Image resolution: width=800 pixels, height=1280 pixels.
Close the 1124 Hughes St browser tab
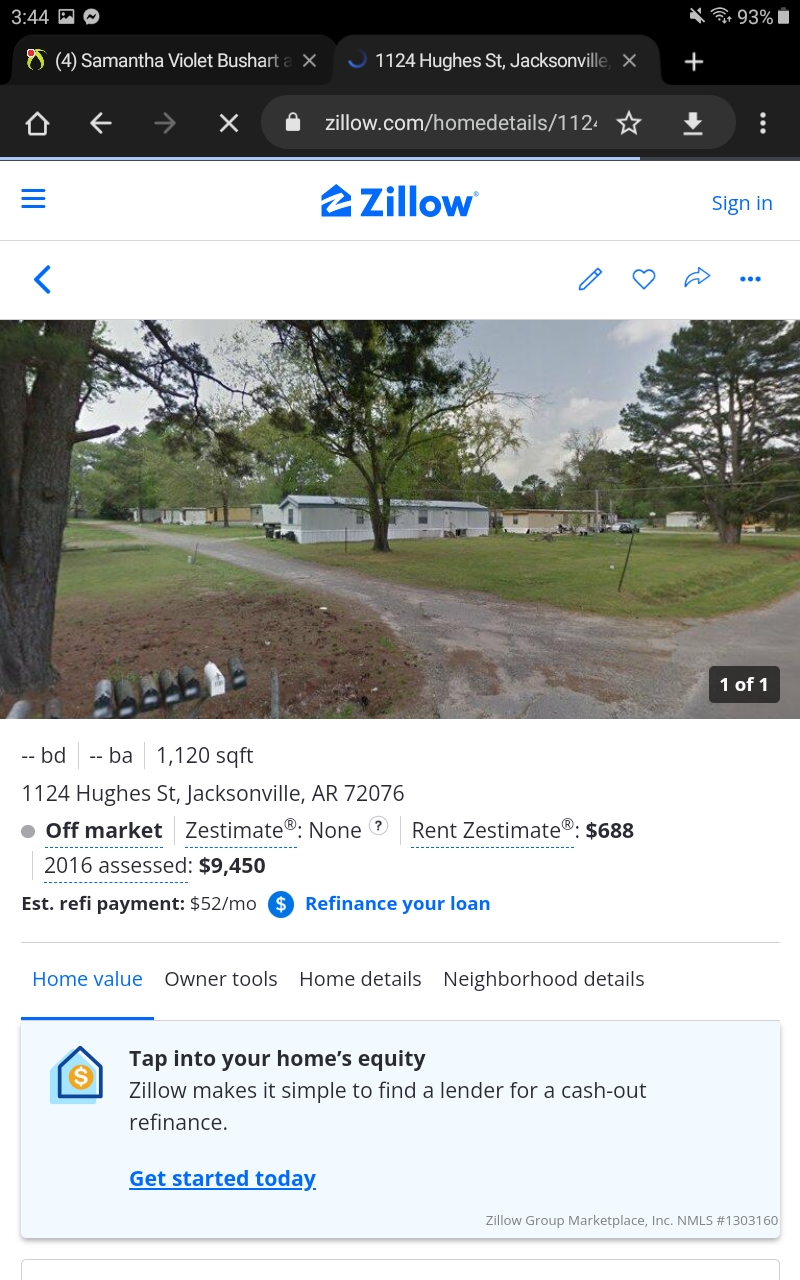629,61
